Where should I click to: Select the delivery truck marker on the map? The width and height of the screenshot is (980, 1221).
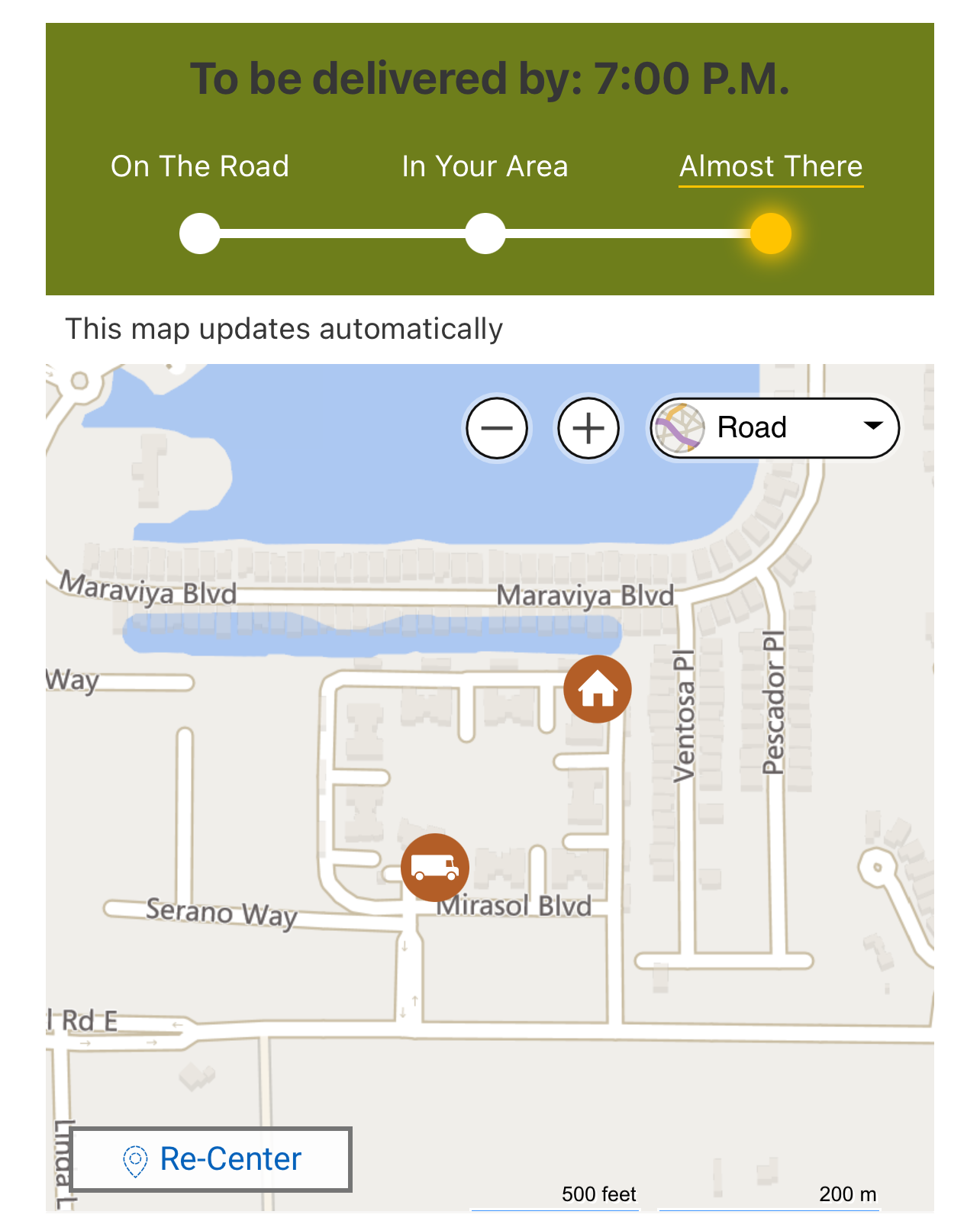(435, 868)
